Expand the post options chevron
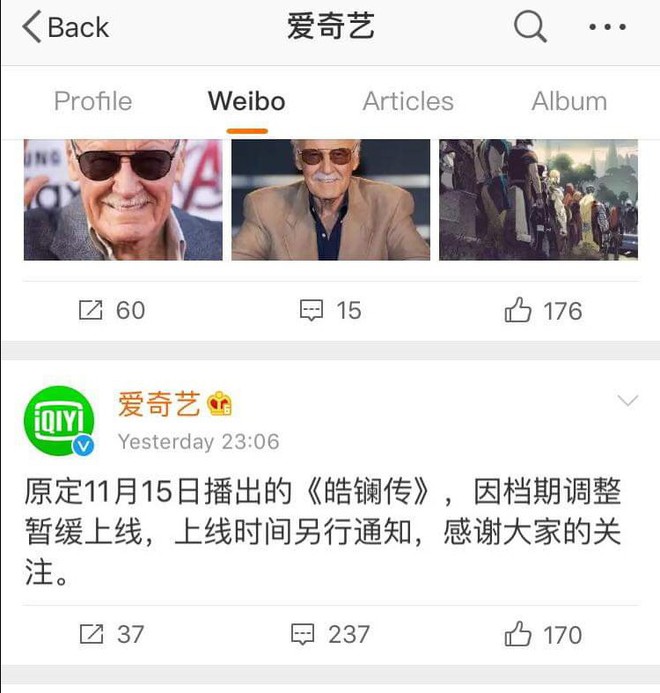Screen dimensions: 660x693 point(627,402)
